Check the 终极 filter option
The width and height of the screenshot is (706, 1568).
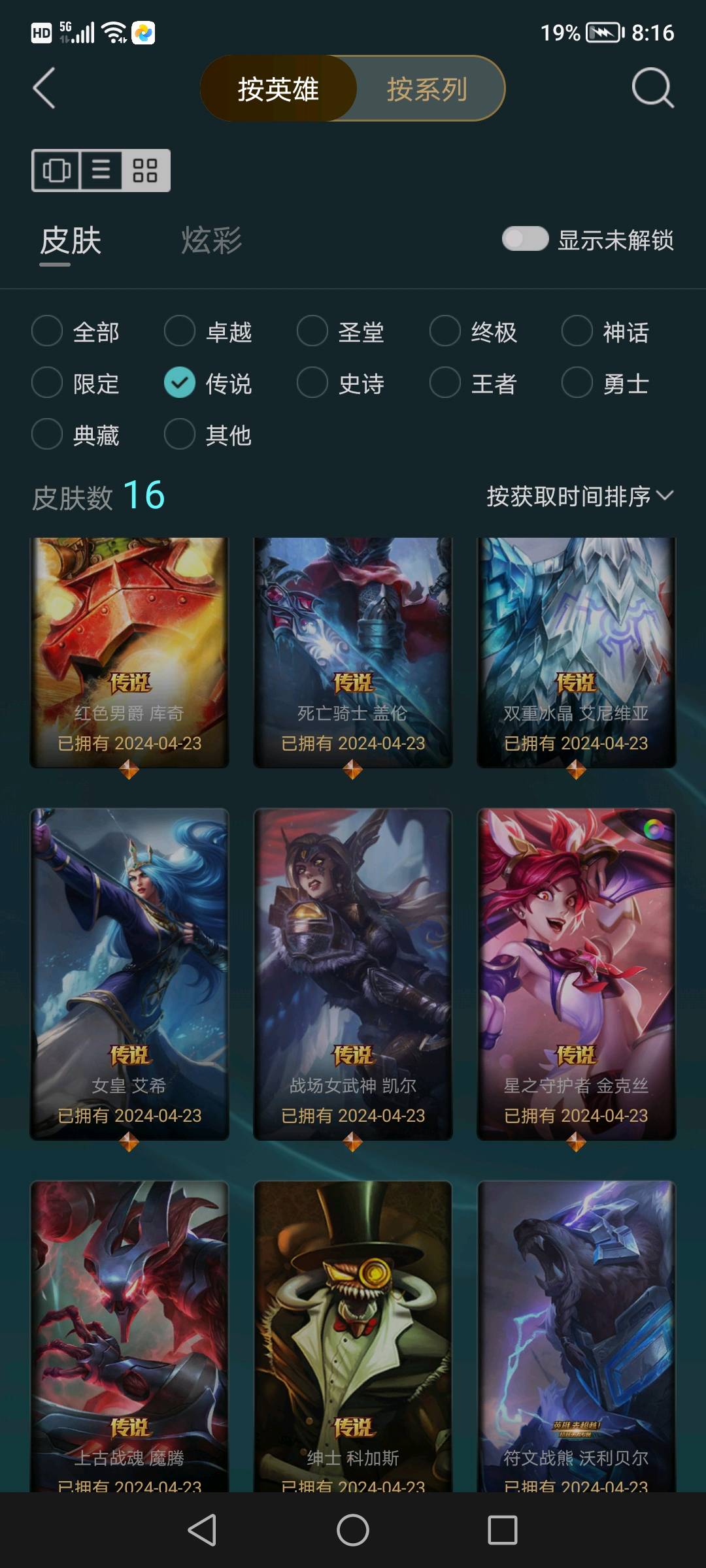tap(445, 331)
